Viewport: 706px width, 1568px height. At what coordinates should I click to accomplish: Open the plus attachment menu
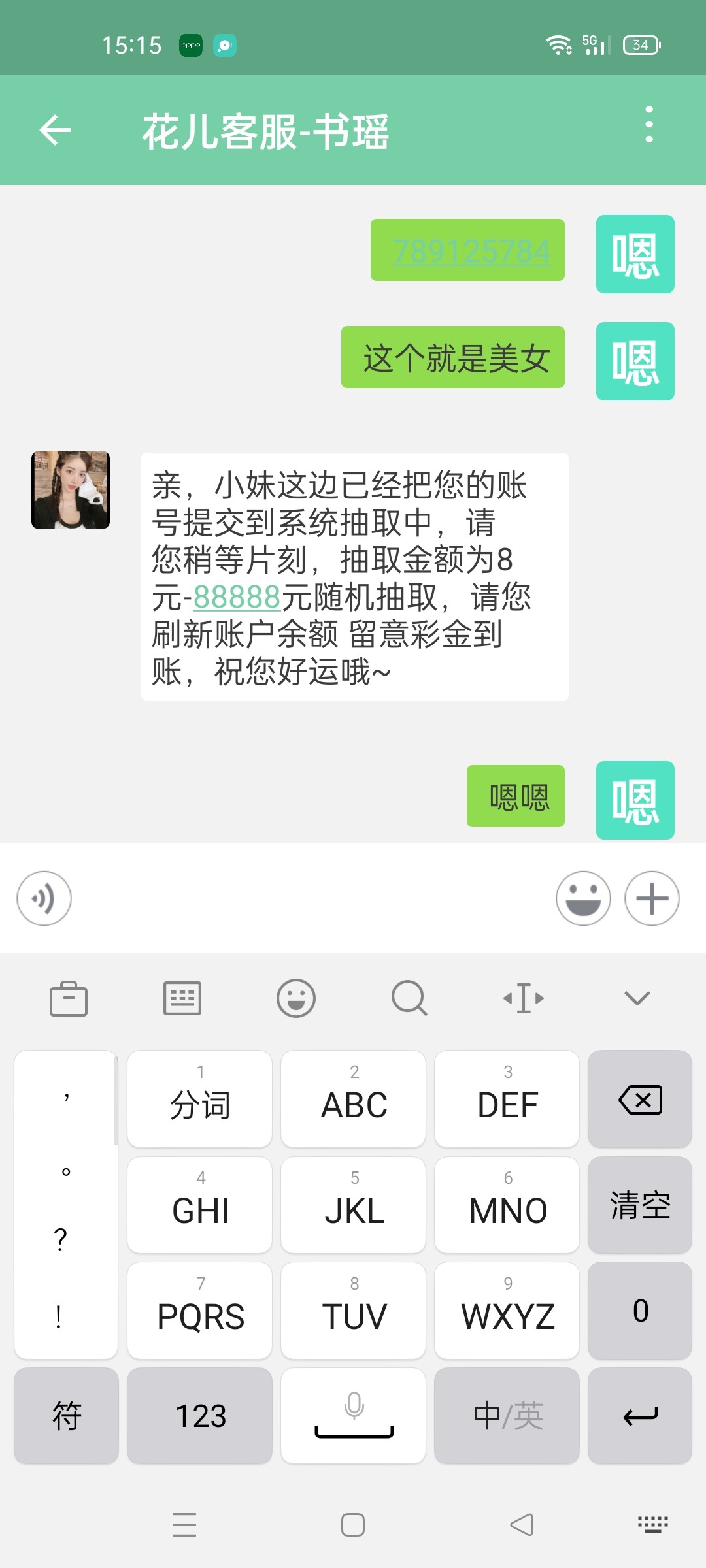pyautogui.click(x=652, y=898)
